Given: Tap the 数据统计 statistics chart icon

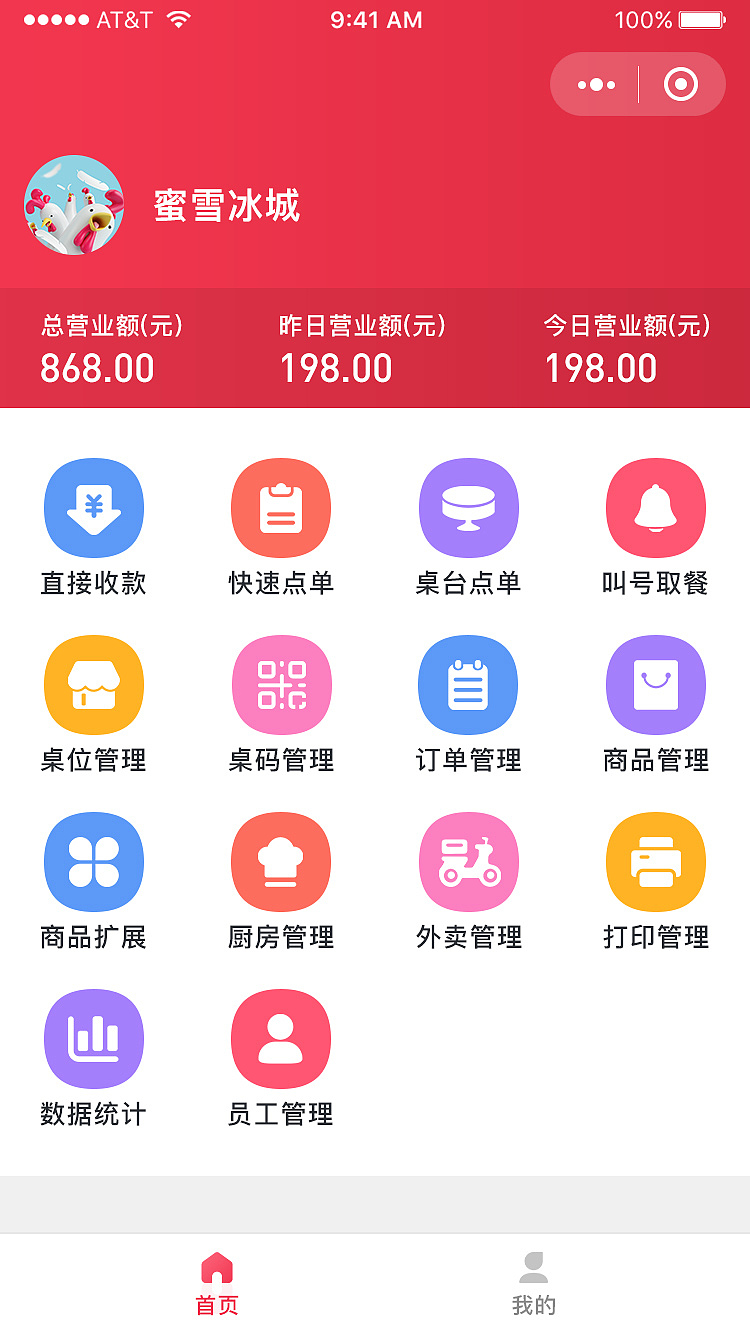Looking at the screenshot, I should click(x=93, y=1038).
